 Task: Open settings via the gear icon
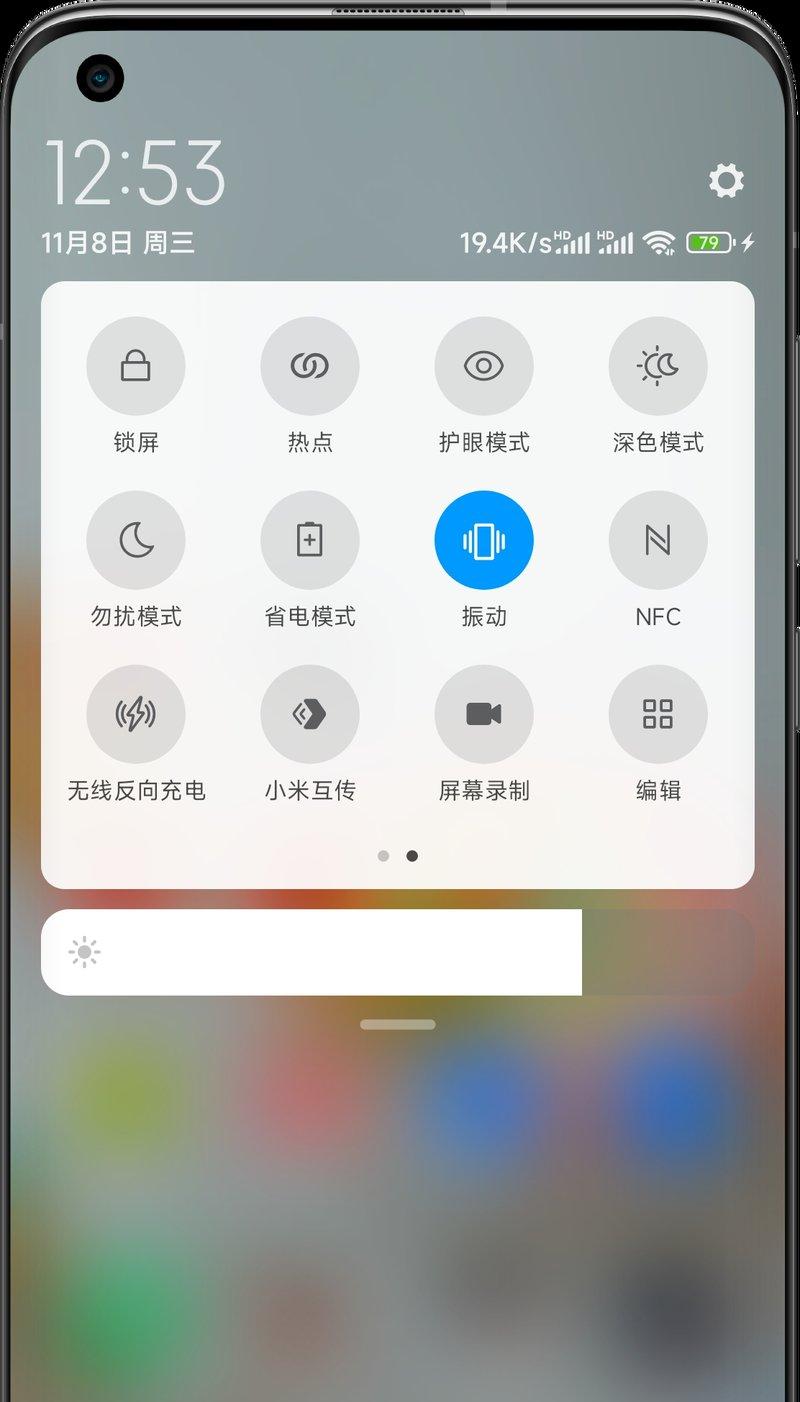pyautogui.click(x=726, y=181)
